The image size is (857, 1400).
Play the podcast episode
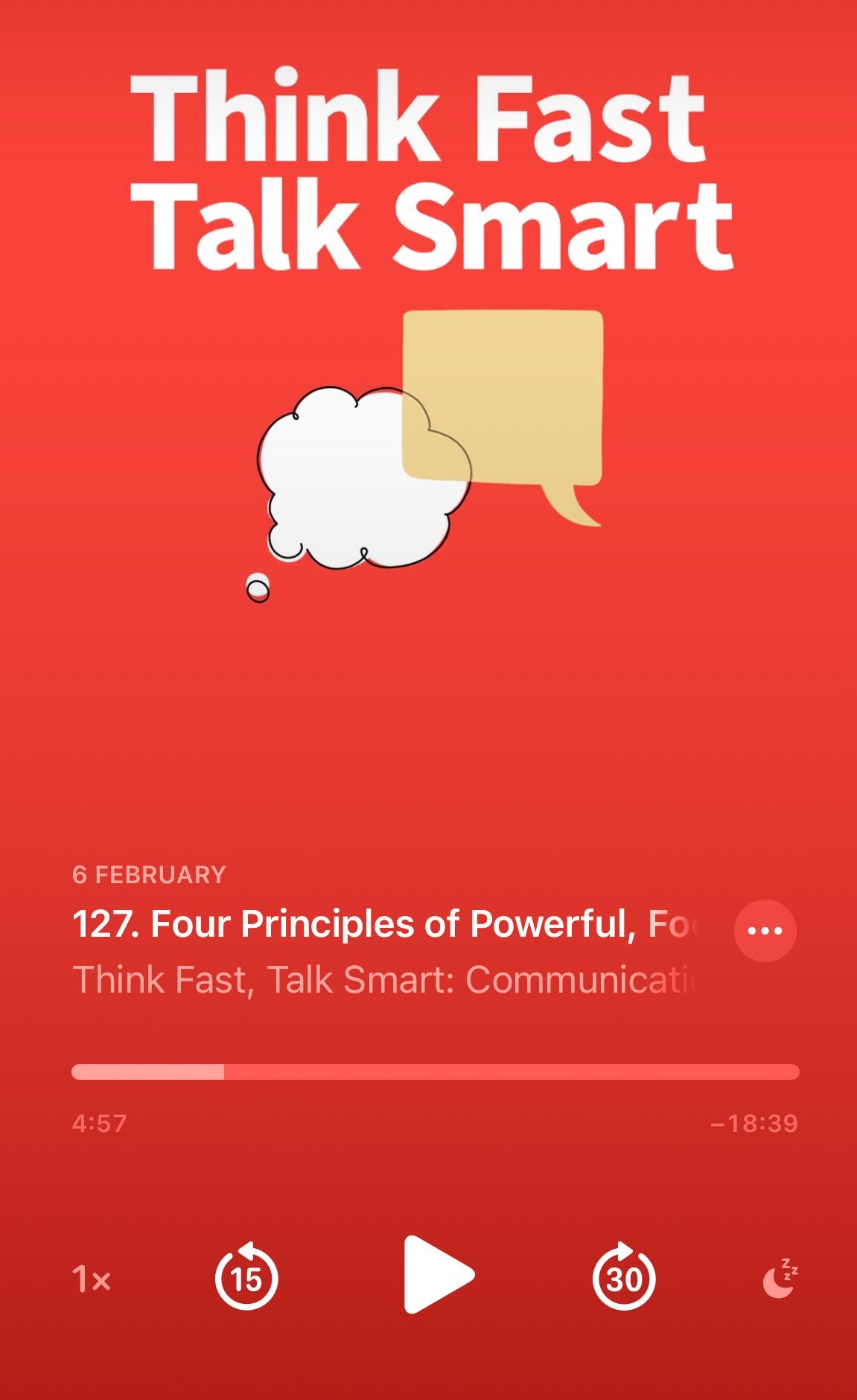coord(438,1274)
